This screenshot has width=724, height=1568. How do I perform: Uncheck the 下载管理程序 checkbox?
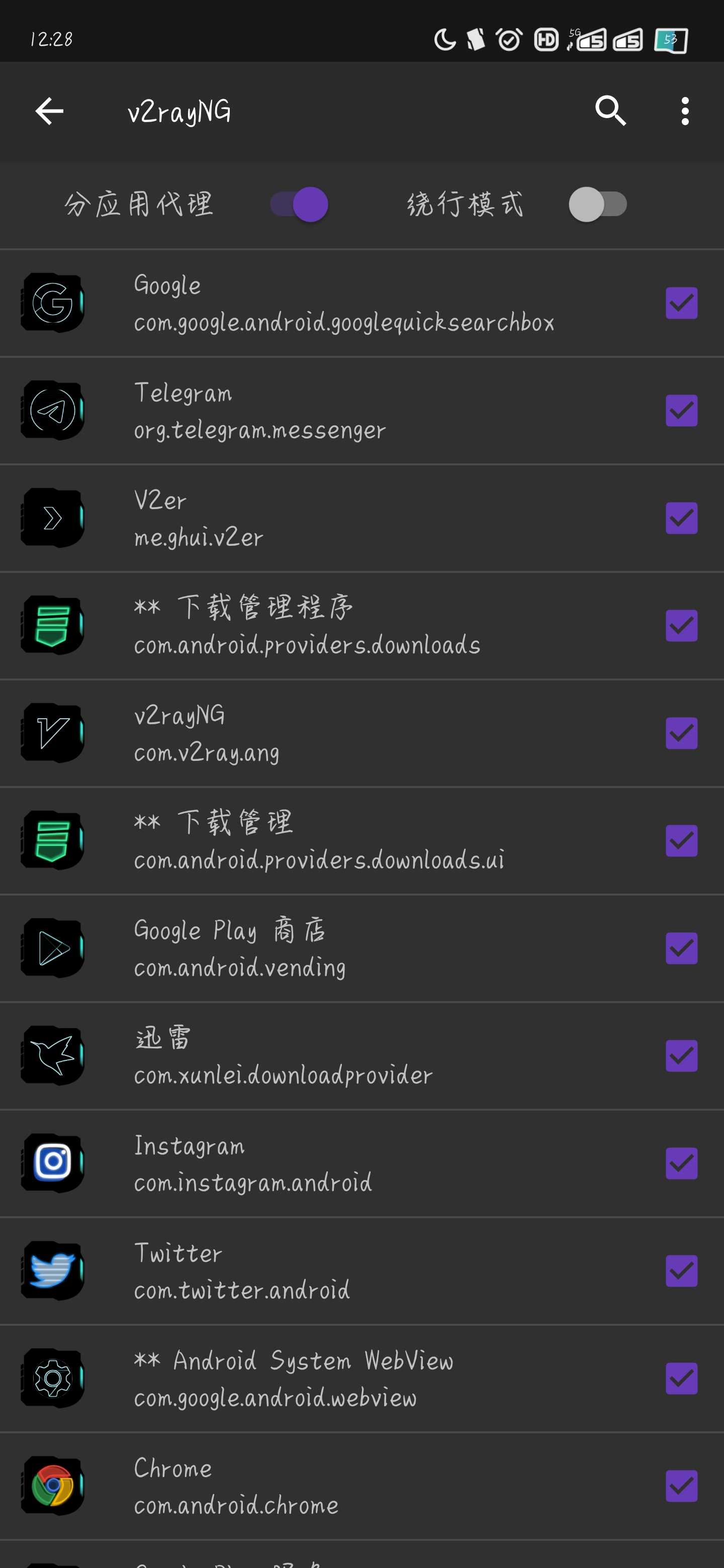coord(681,626)
